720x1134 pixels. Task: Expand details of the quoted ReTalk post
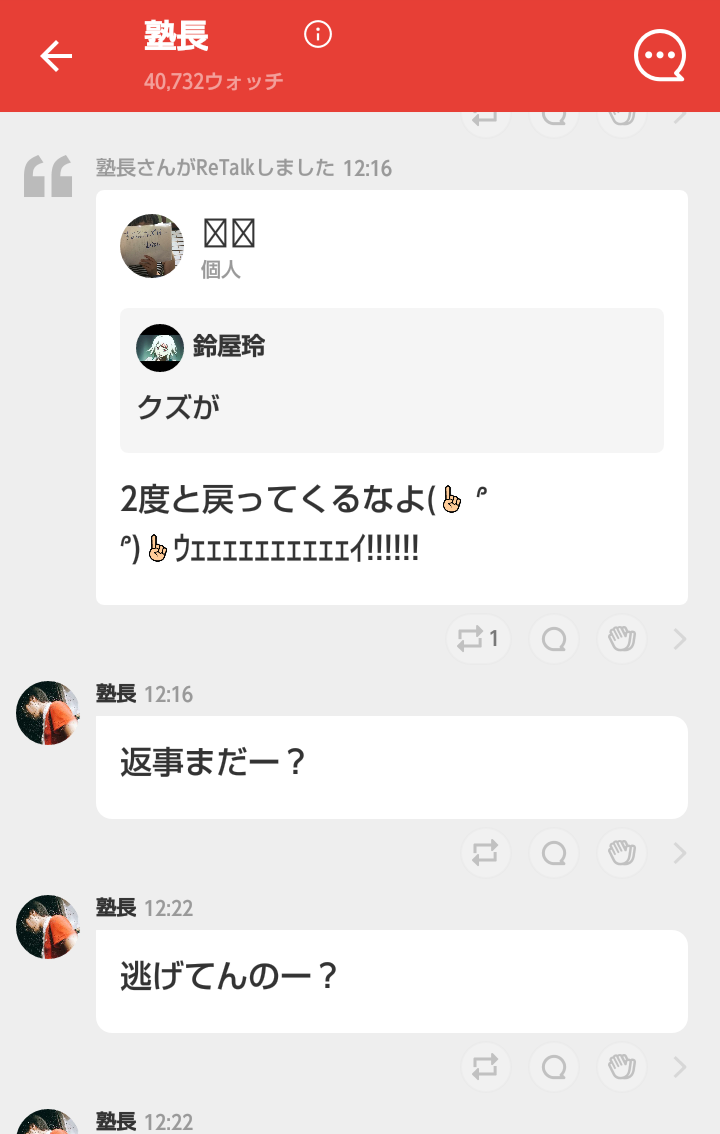tap(679, 639)
